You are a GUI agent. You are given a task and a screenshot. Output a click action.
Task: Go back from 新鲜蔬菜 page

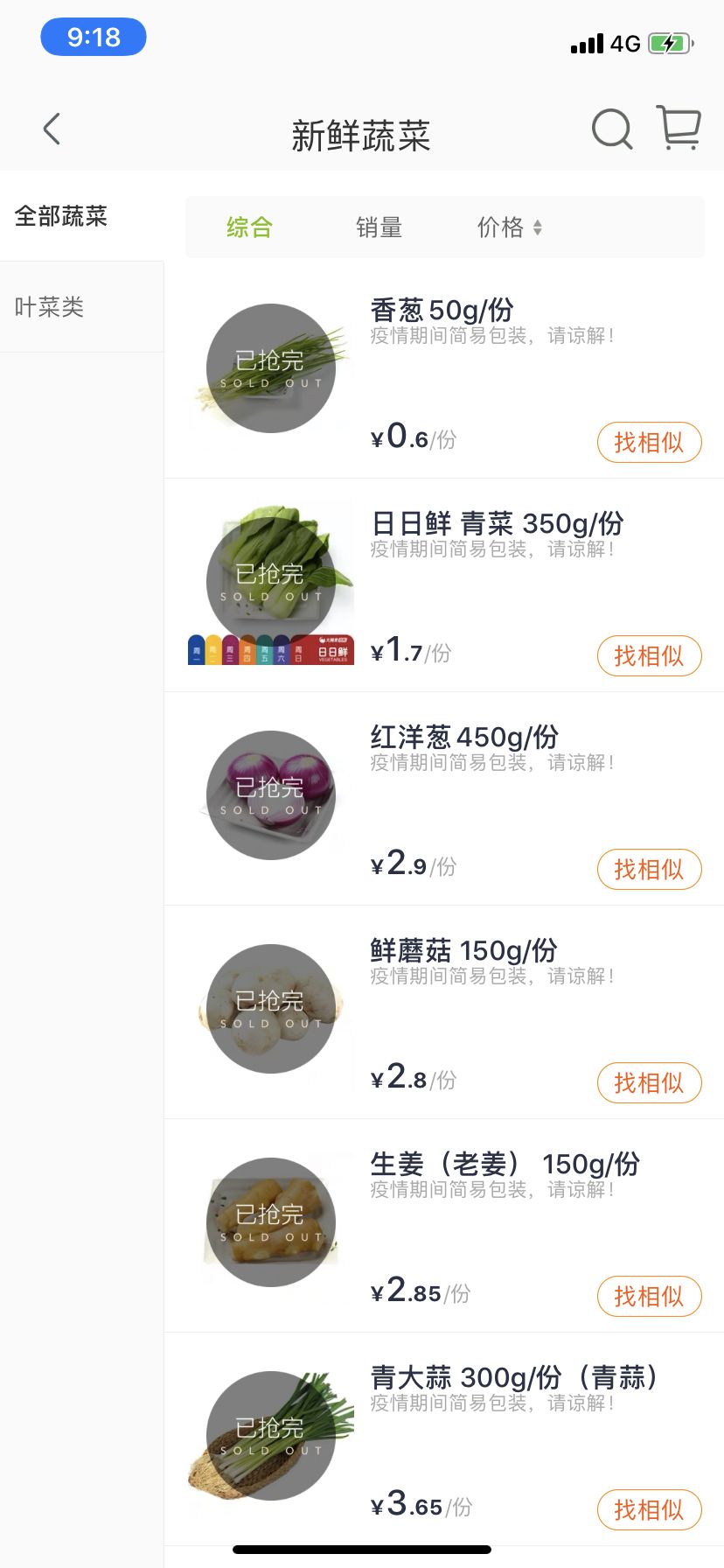(x=52, y=129)
